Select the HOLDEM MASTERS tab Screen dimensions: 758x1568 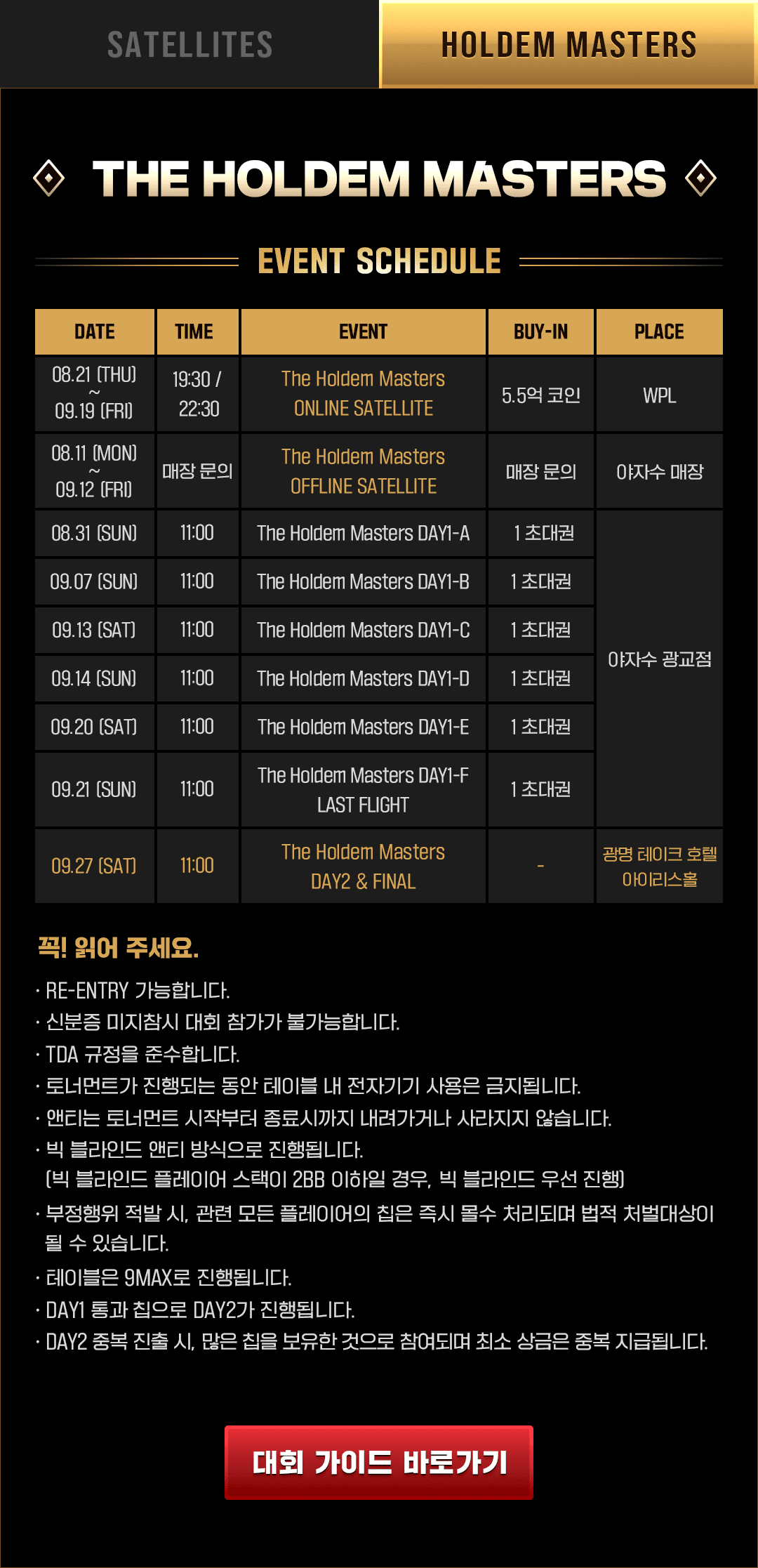pos(568,44)
